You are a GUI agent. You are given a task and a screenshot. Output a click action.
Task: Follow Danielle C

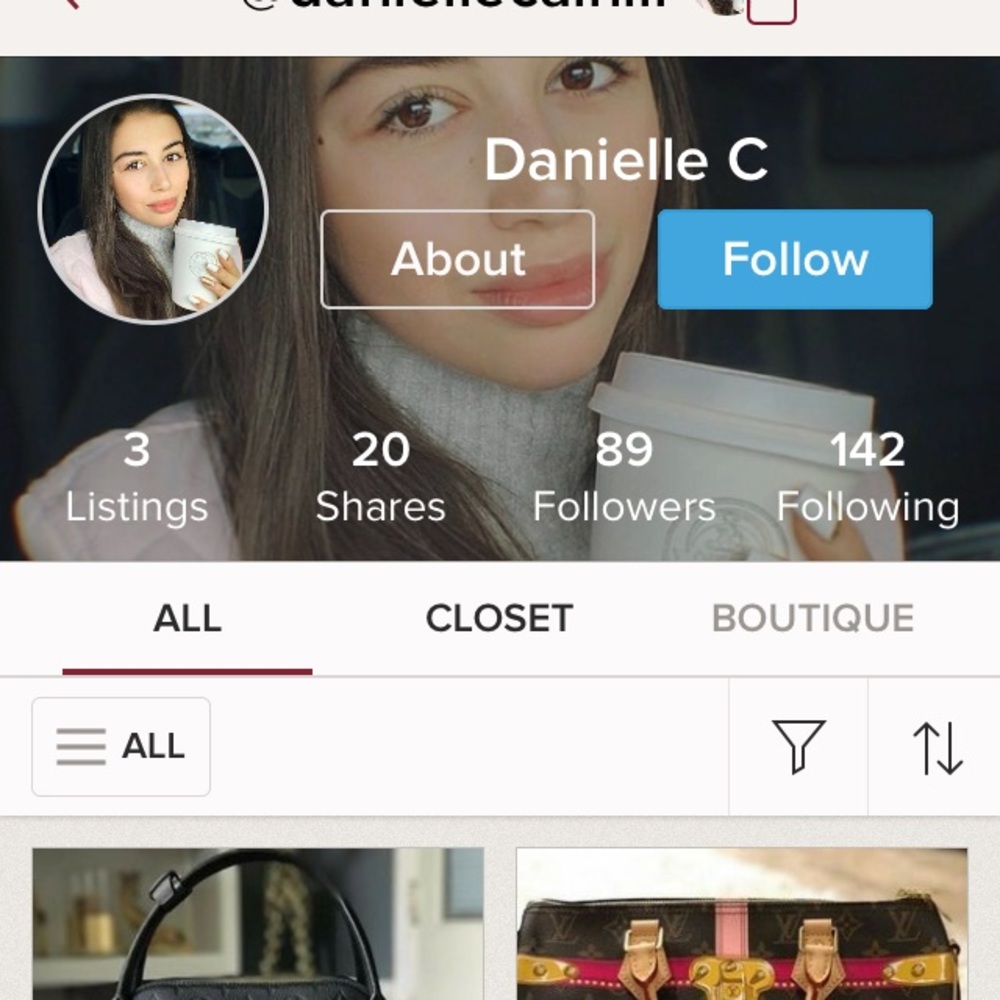795,259
